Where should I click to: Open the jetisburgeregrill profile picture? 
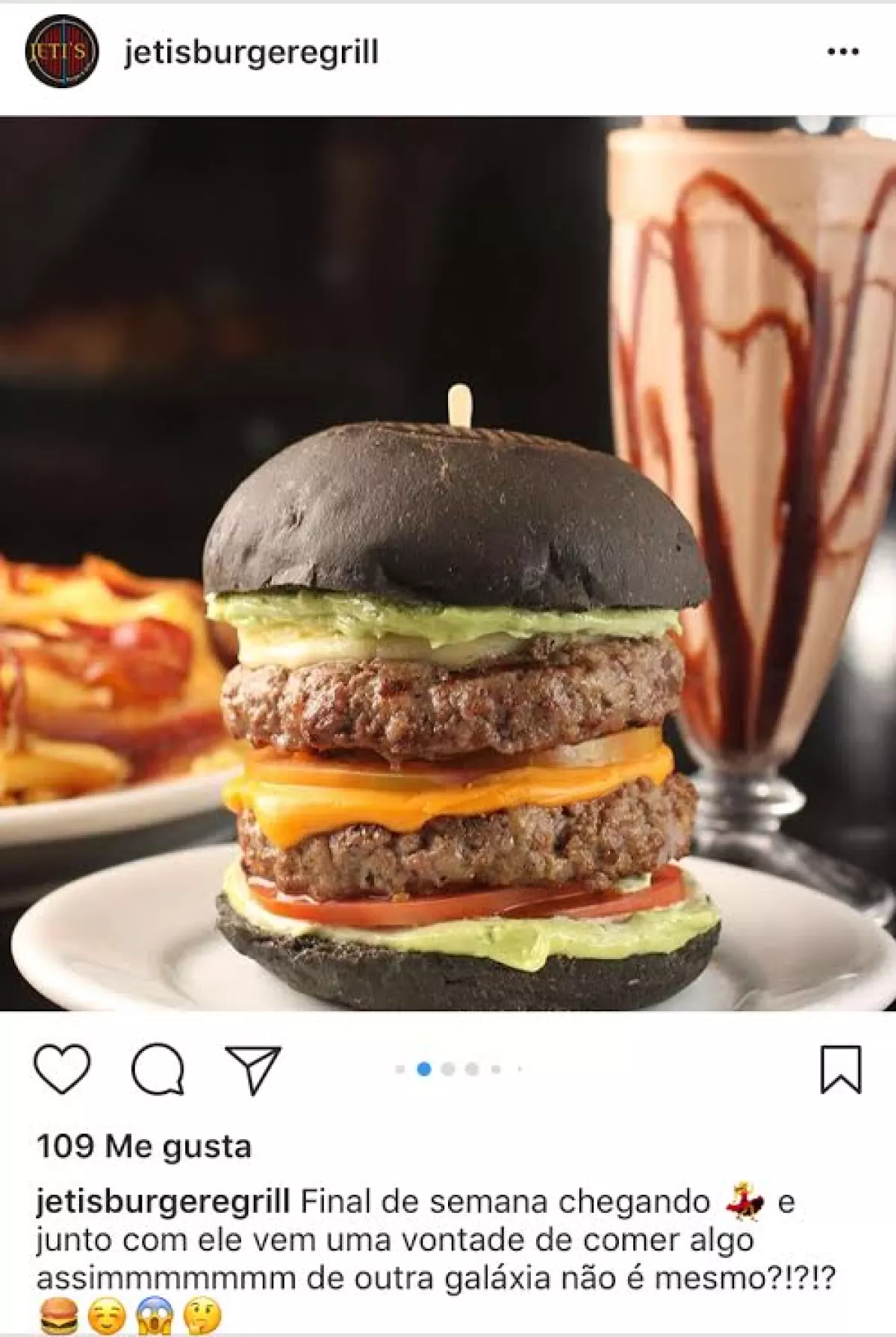click(x=62, y=52)
